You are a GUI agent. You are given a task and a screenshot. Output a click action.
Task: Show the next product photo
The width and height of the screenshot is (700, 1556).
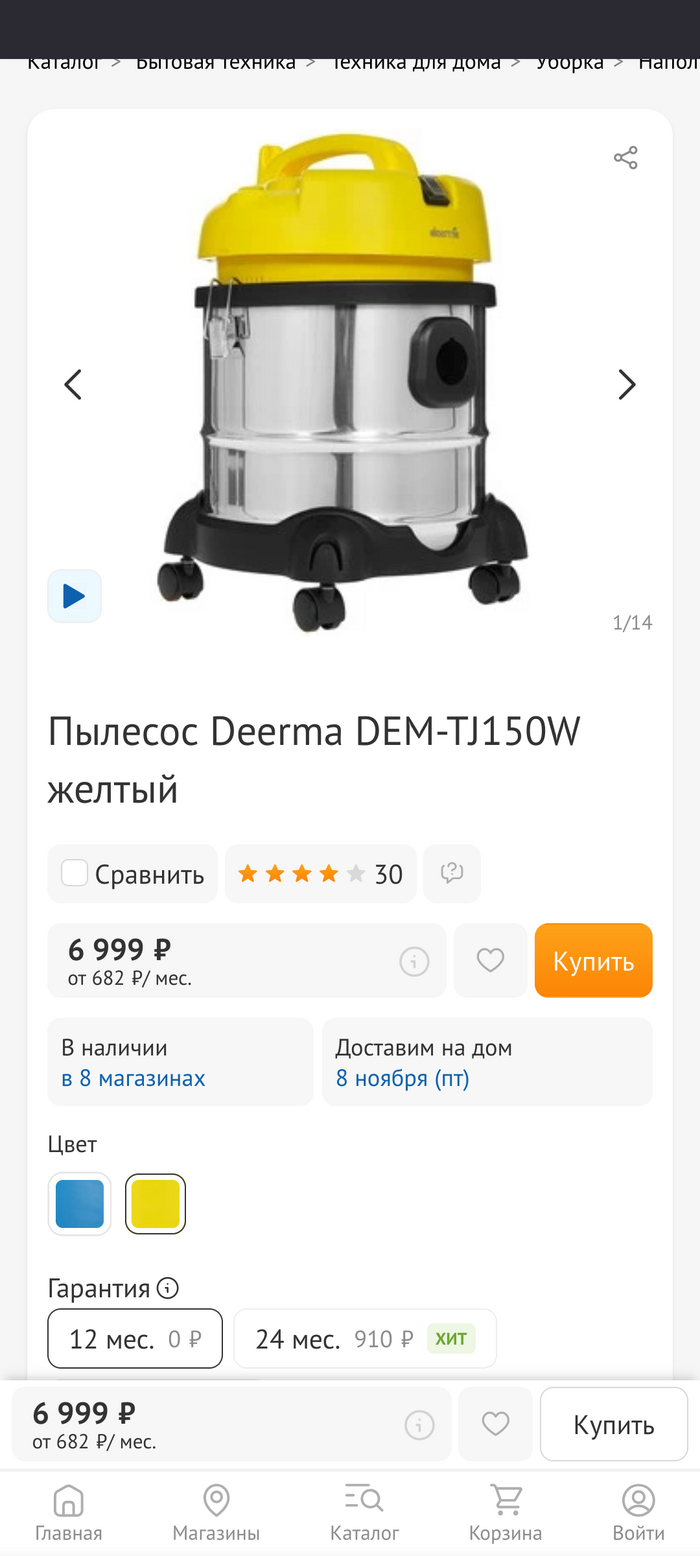tap(627, 385)
